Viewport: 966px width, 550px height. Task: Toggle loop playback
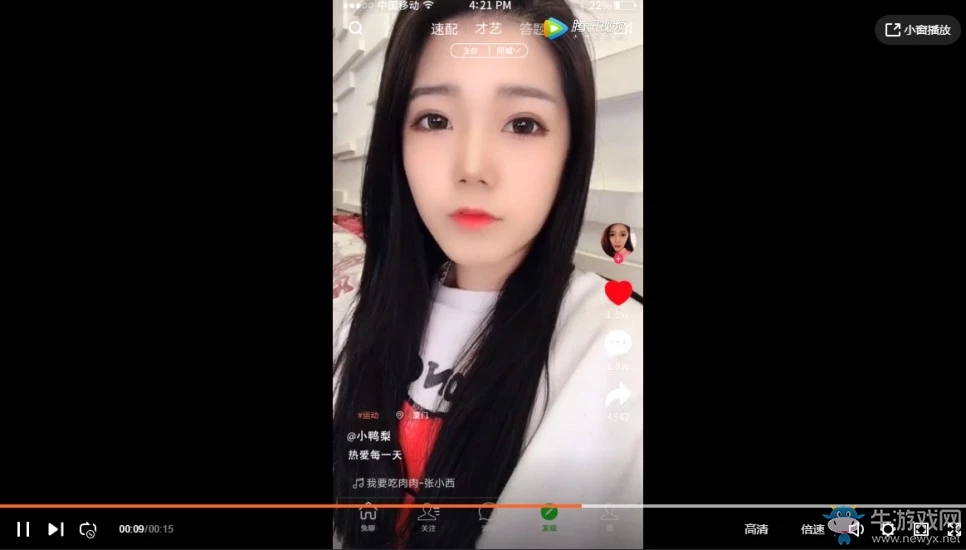point(88,529)
